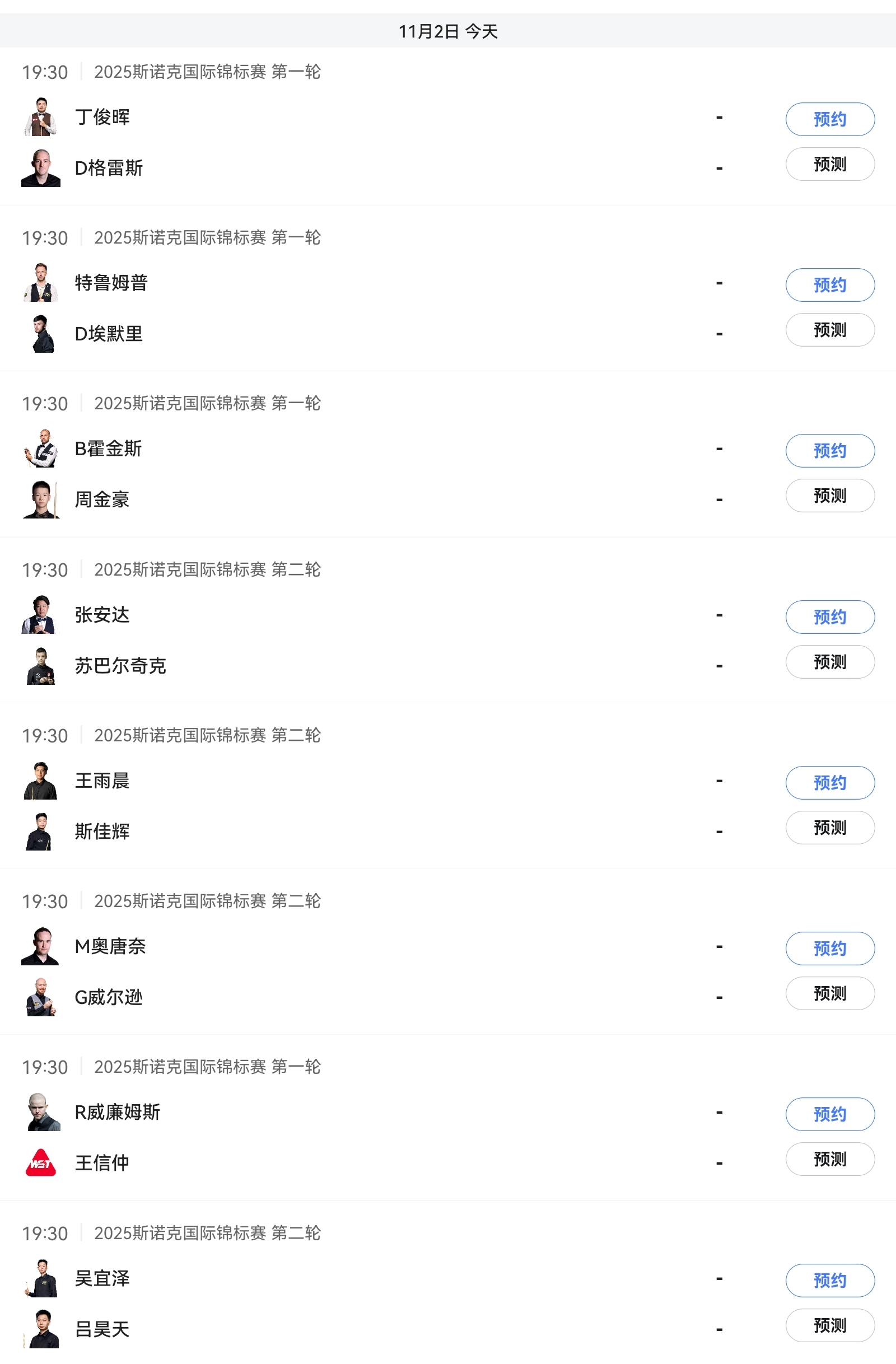The image size is (896, 1364).
Task: Reserve the M奥唐奈 vs G威尔逊 match
Action: pos(829,948)
